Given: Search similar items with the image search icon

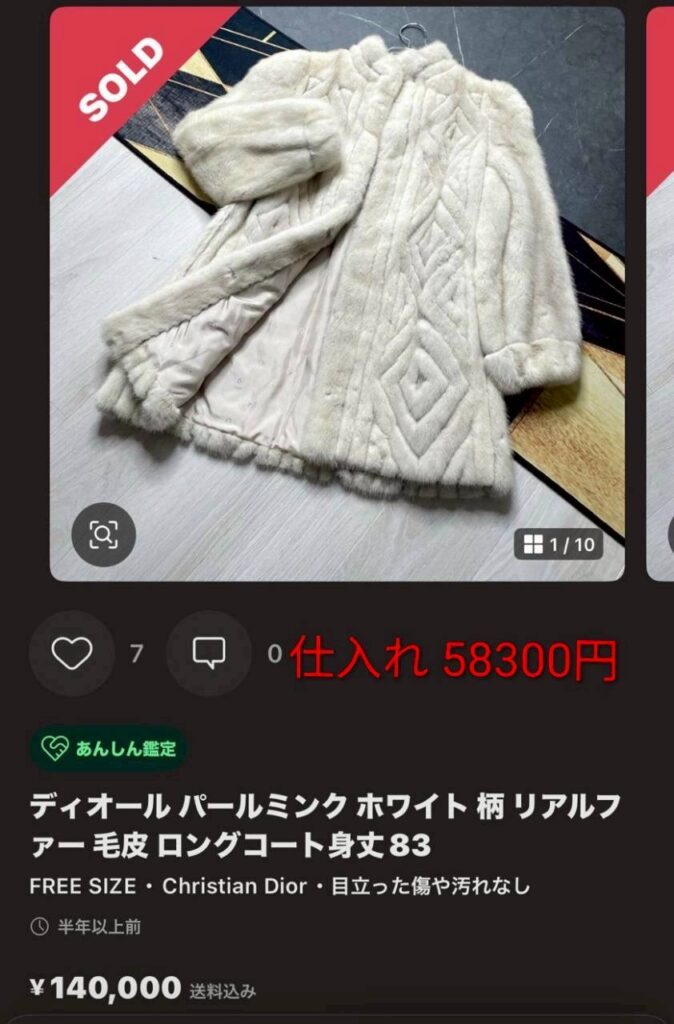Looking at the screenshot, I should (103, 534).
